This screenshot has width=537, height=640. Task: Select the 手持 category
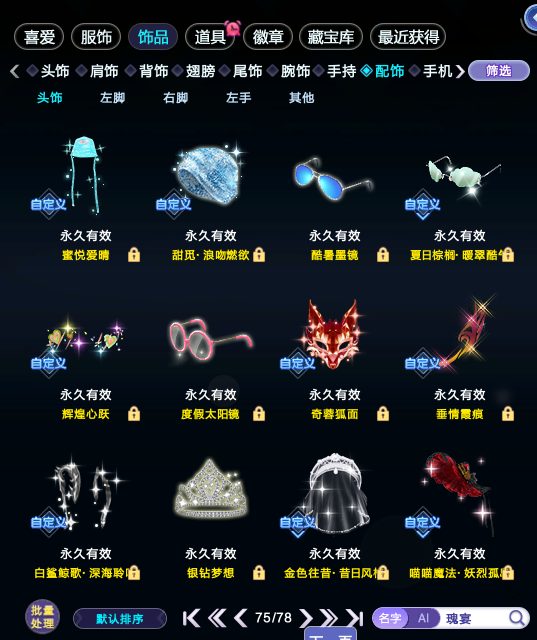(x=342, y=71)
